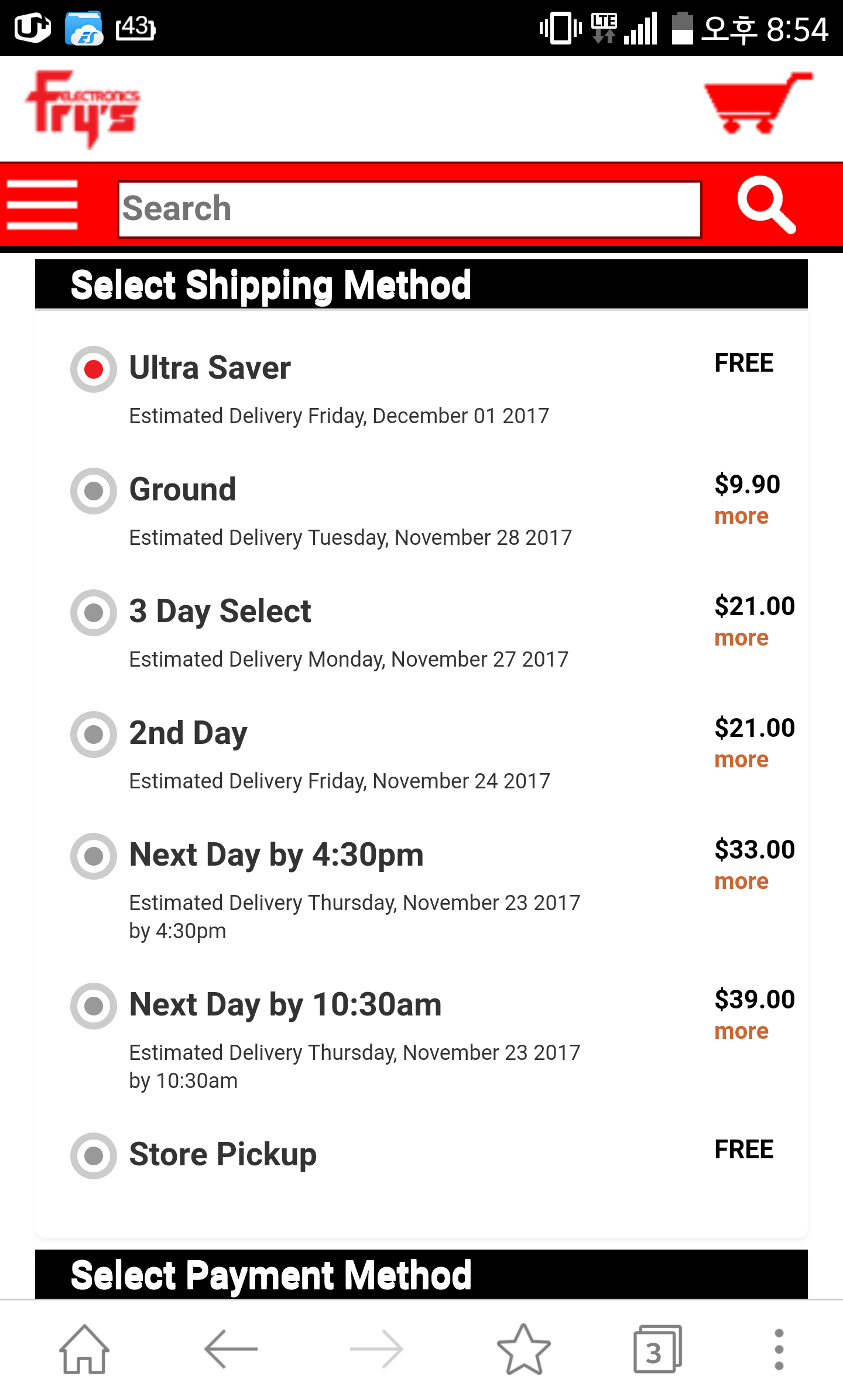Select Next Day by 10:30am

coord(94,1006)
